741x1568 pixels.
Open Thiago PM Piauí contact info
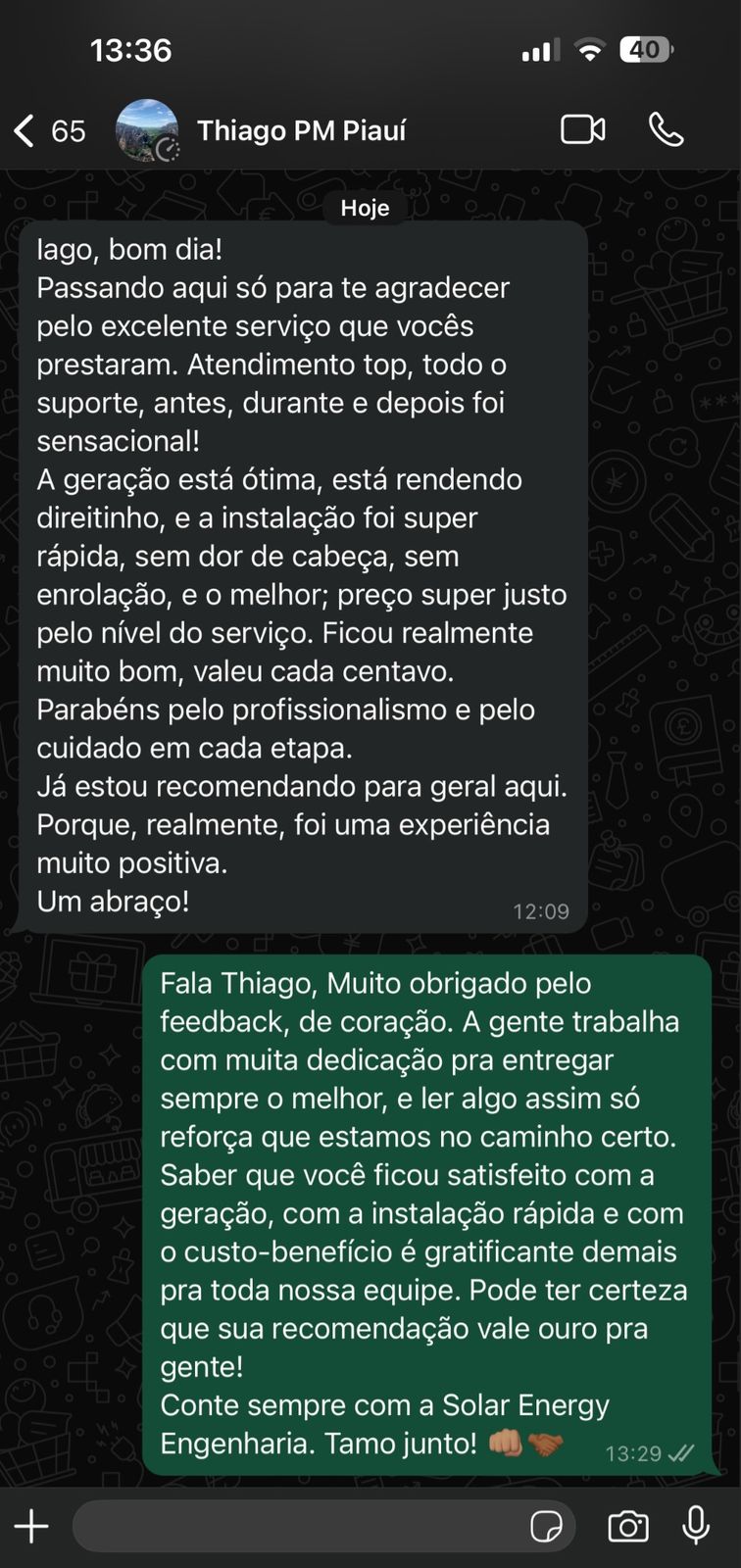coord(301,130)
